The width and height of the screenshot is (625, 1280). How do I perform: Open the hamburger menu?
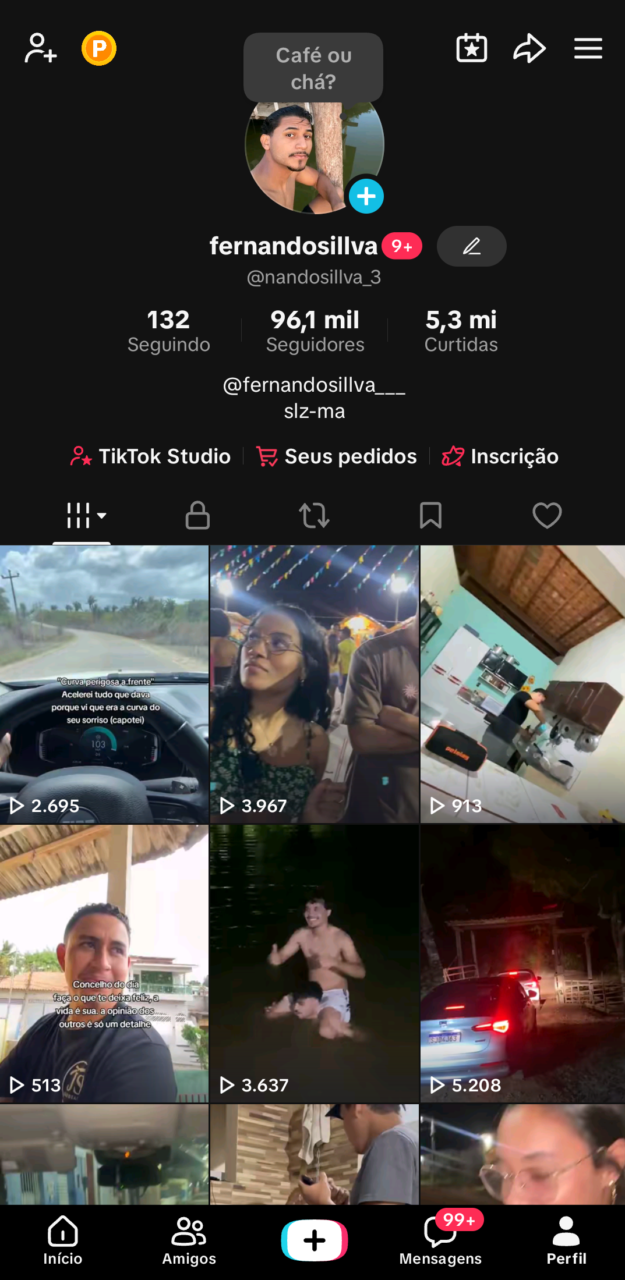click(588, 48)
